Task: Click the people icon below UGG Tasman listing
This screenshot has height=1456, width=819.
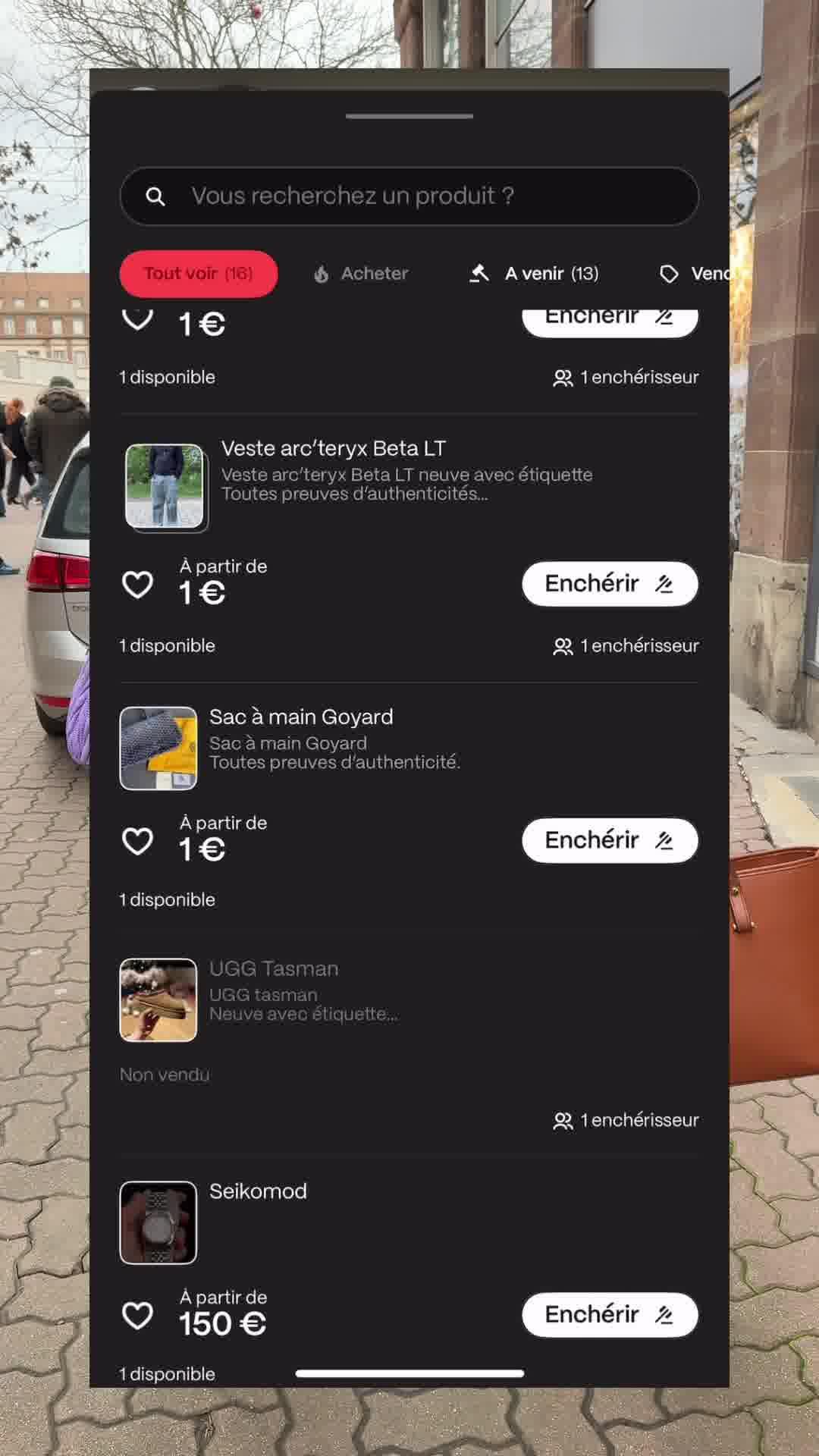Action: (x=563, y=1120)
